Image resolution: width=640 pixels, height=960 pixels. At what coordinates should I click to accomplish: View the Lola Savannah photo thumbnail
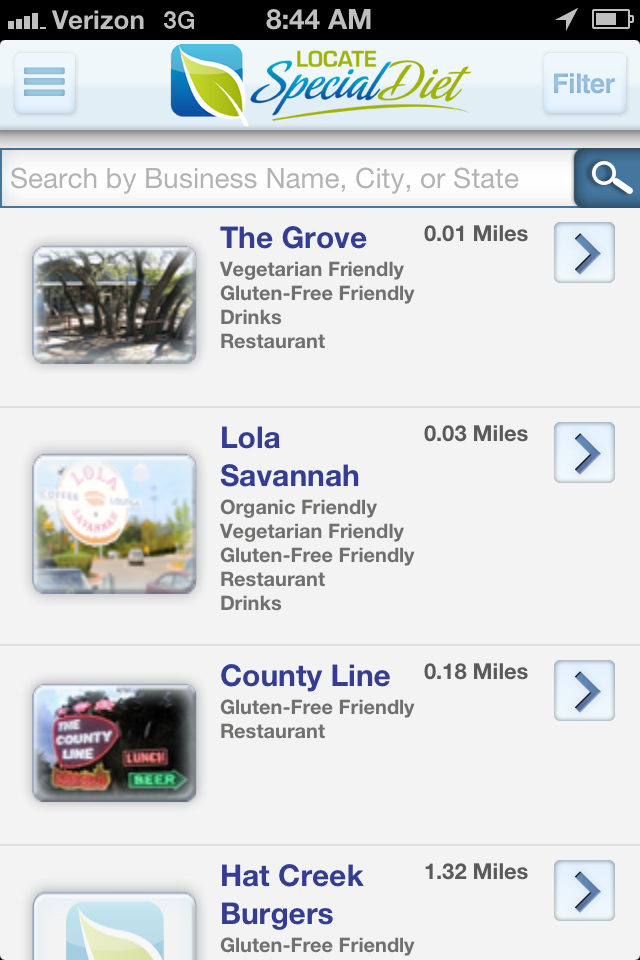[x=114, y=524]
